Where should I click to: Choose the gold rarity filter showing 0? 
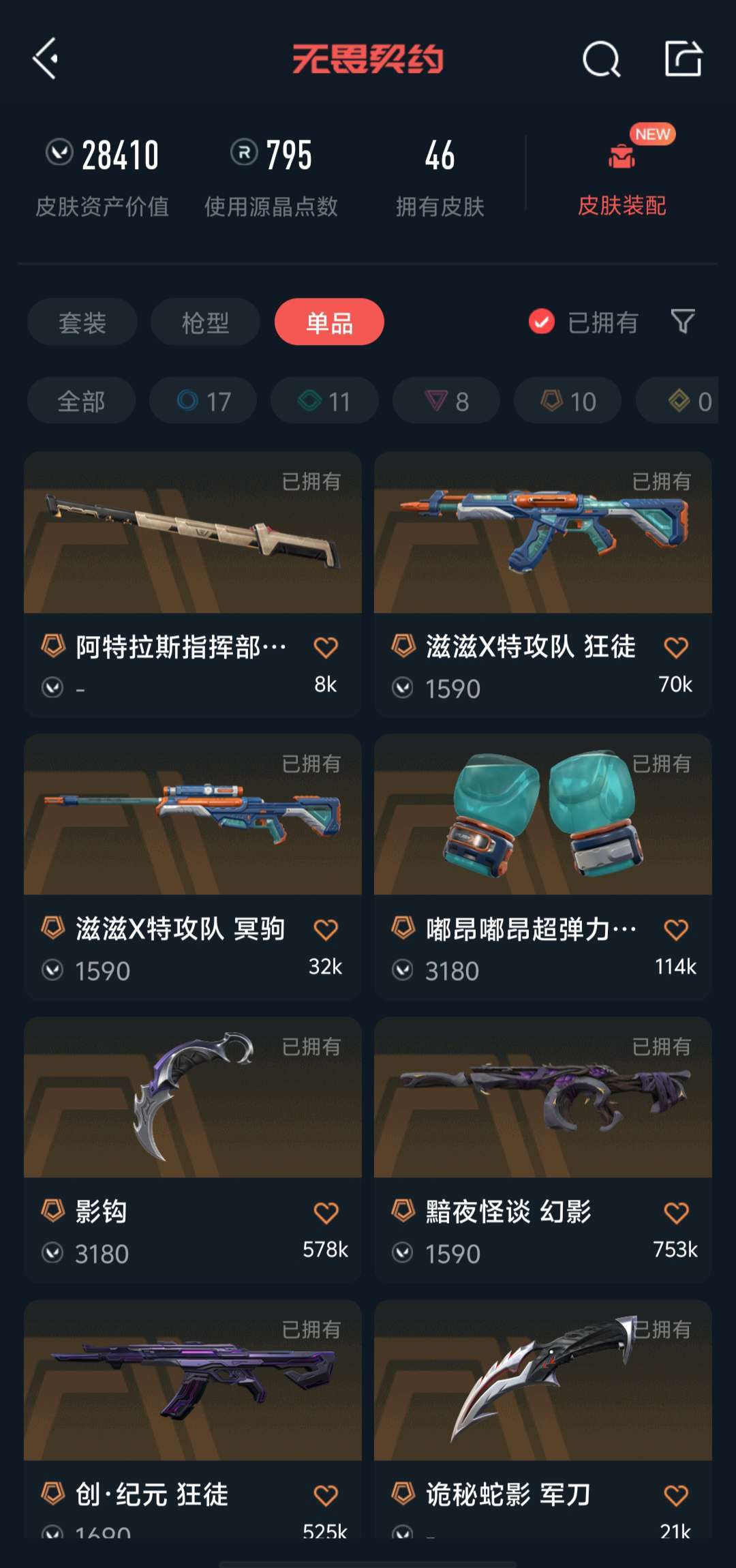pos(681,401)
